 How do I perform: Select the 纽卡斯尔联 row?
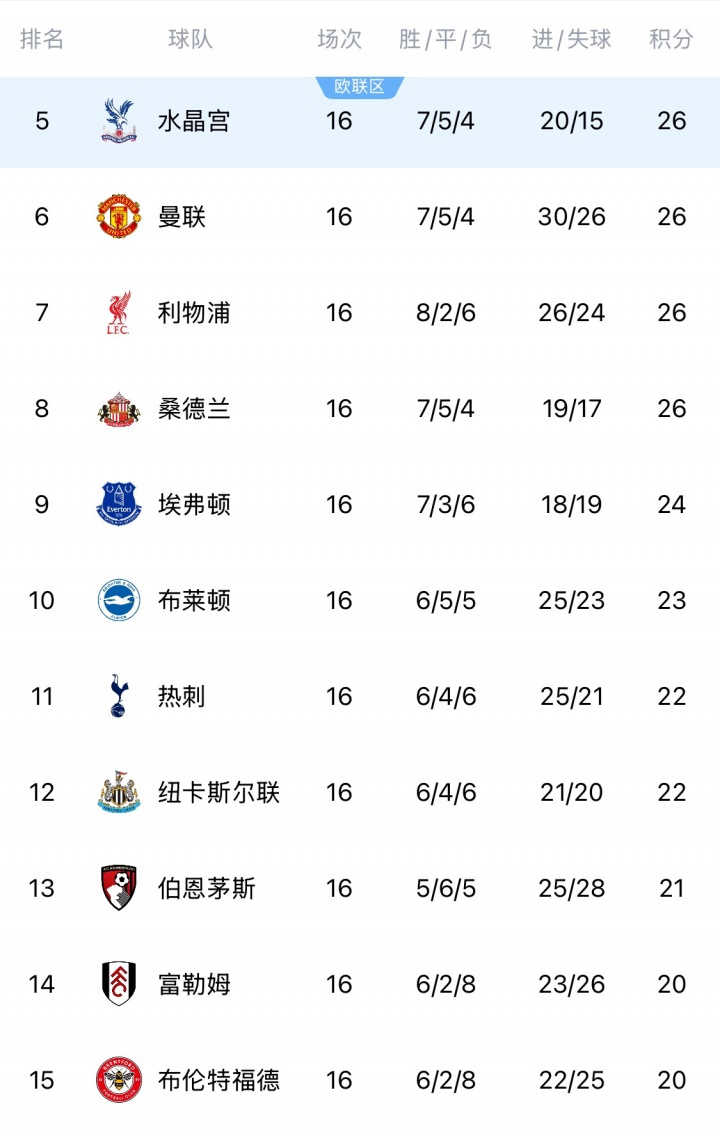point(218,793)
